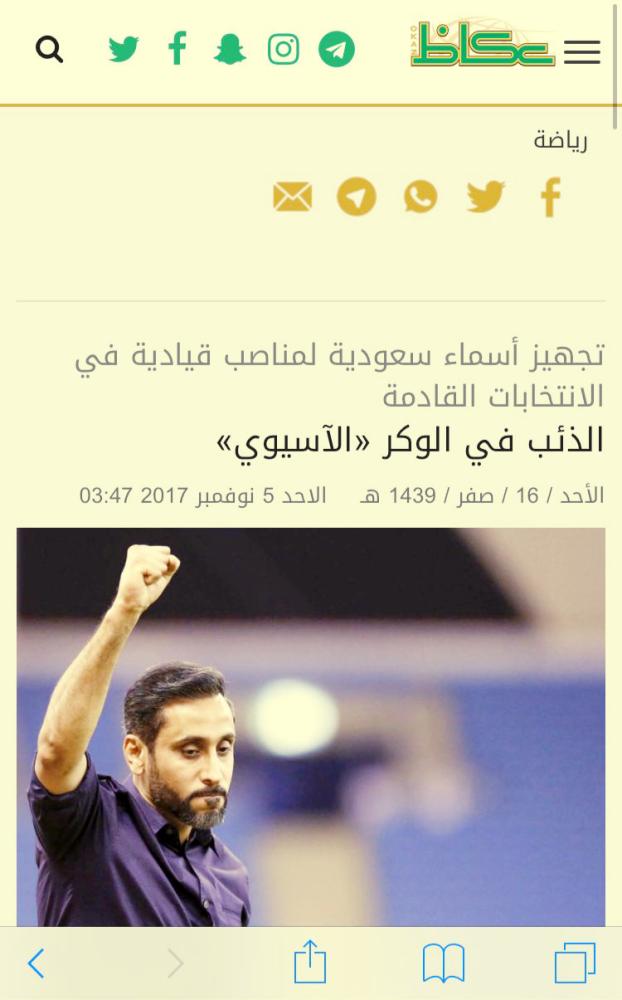
Task: Open Okaz's Snapchat profile
Action: coord(230,49)
